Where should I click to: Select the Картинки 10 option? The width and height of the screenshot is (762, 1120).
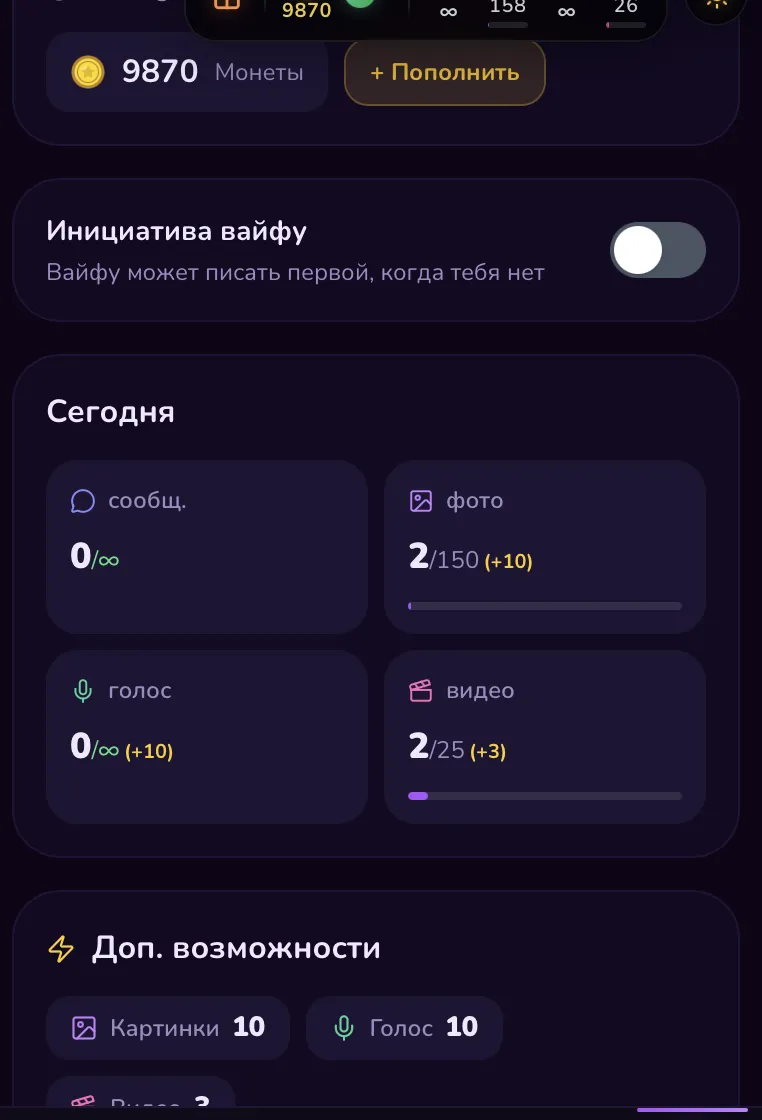click(167, 1027)
